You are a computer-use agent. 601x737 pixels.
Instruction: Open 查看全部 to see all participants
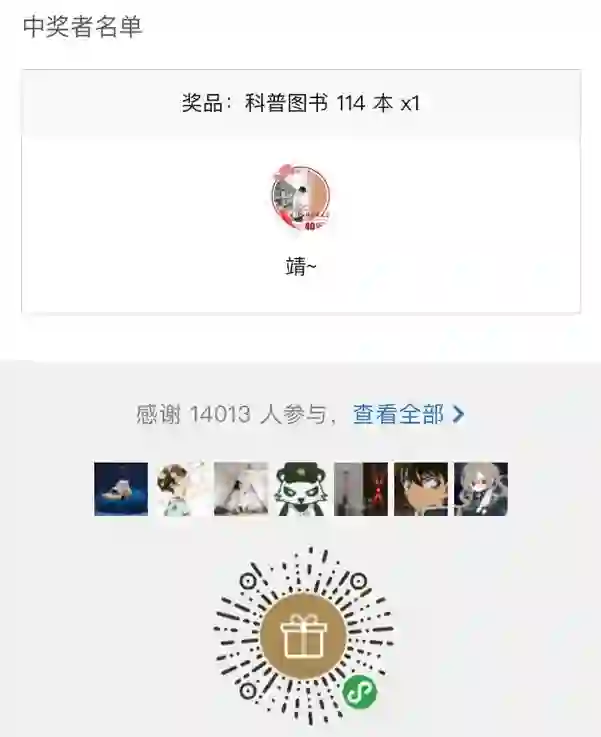point(407,414)
